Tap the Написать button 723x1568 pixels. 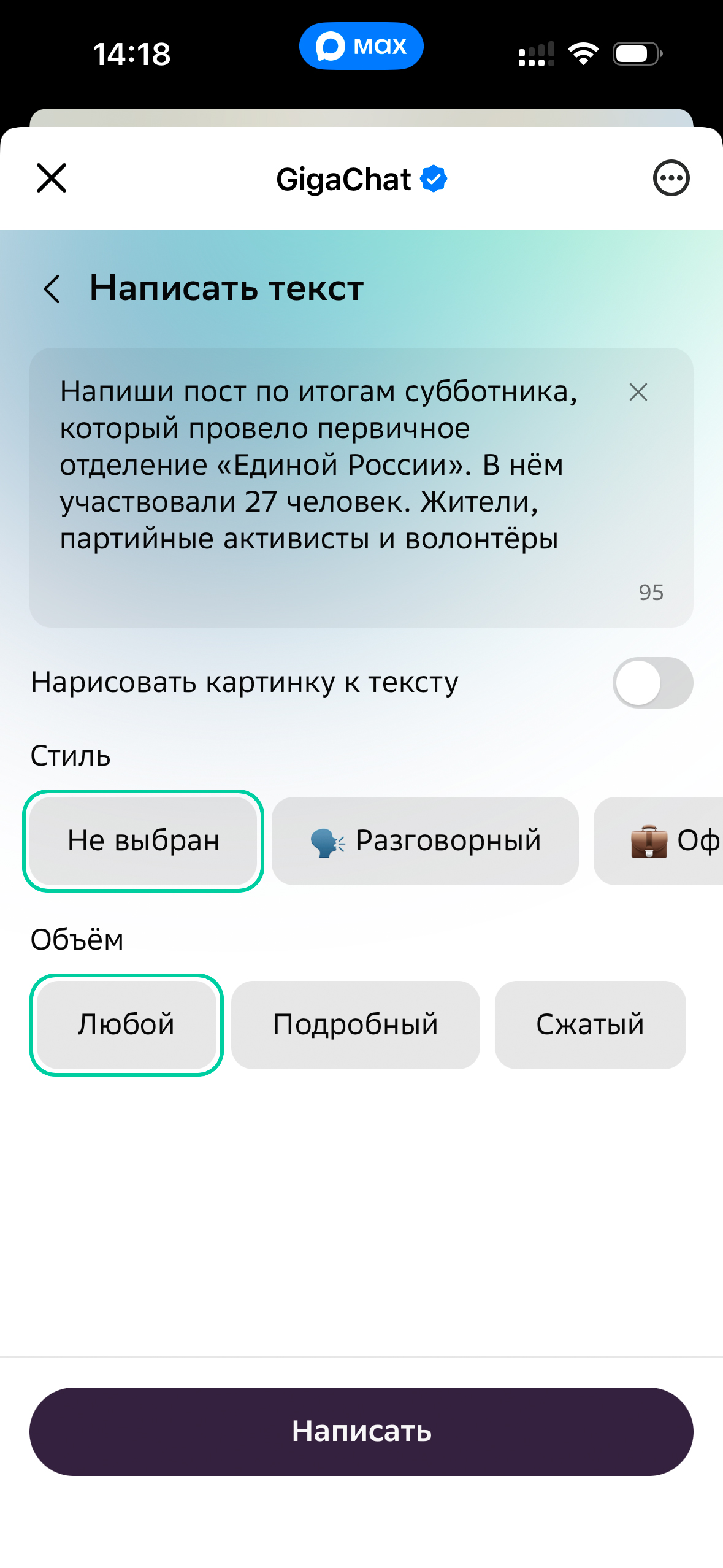[x=361, y=1431]
